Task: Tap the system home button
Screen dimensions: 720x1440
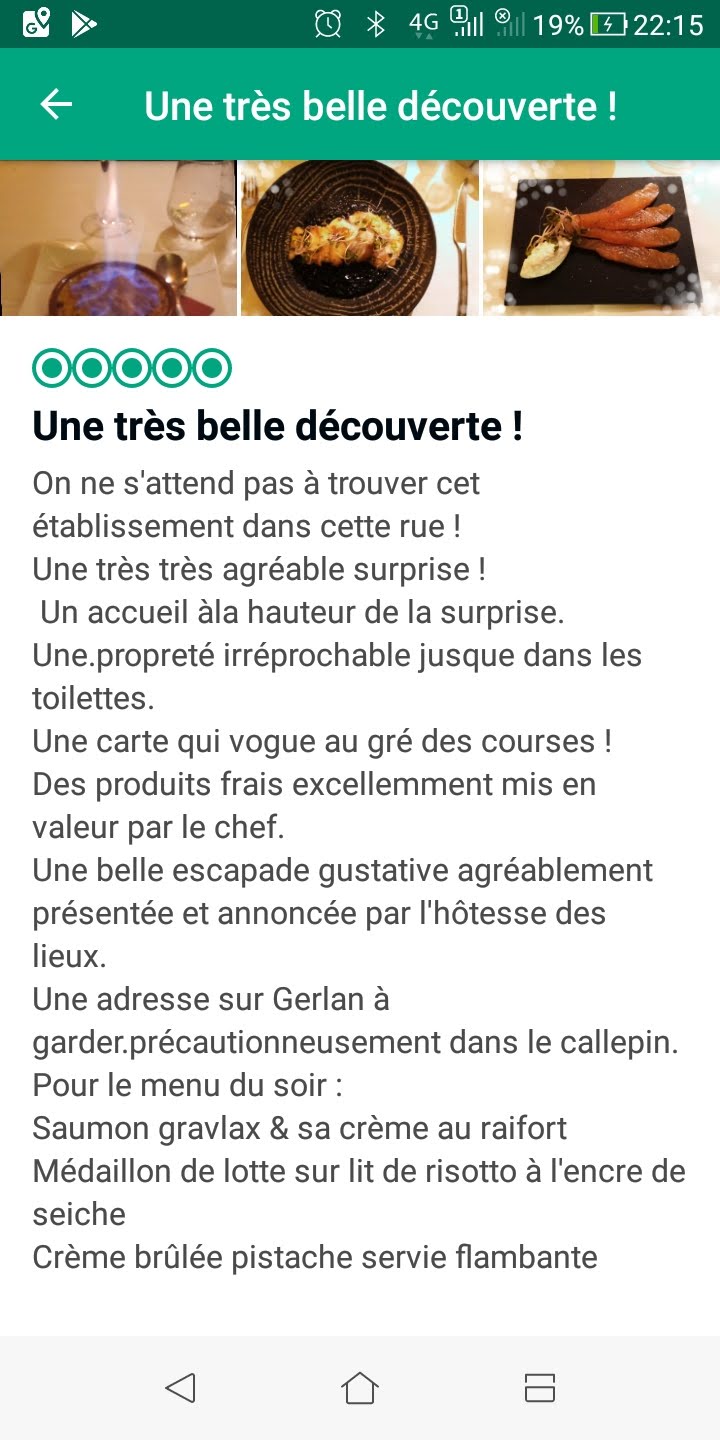Action: [360, 1388]
